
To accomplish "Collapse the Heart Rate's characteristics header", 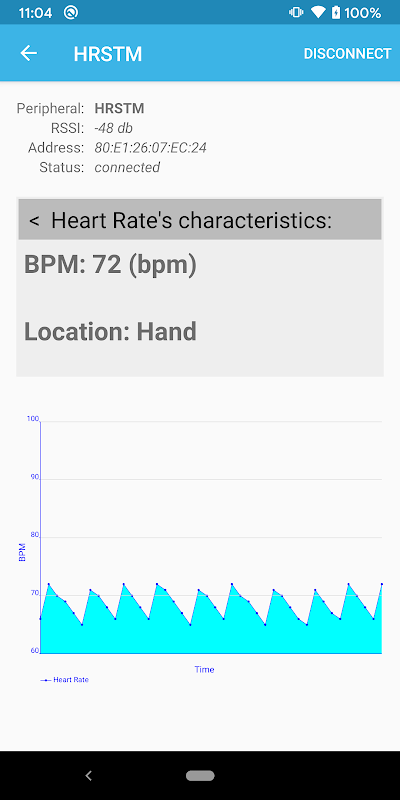I will coord(200,220).
